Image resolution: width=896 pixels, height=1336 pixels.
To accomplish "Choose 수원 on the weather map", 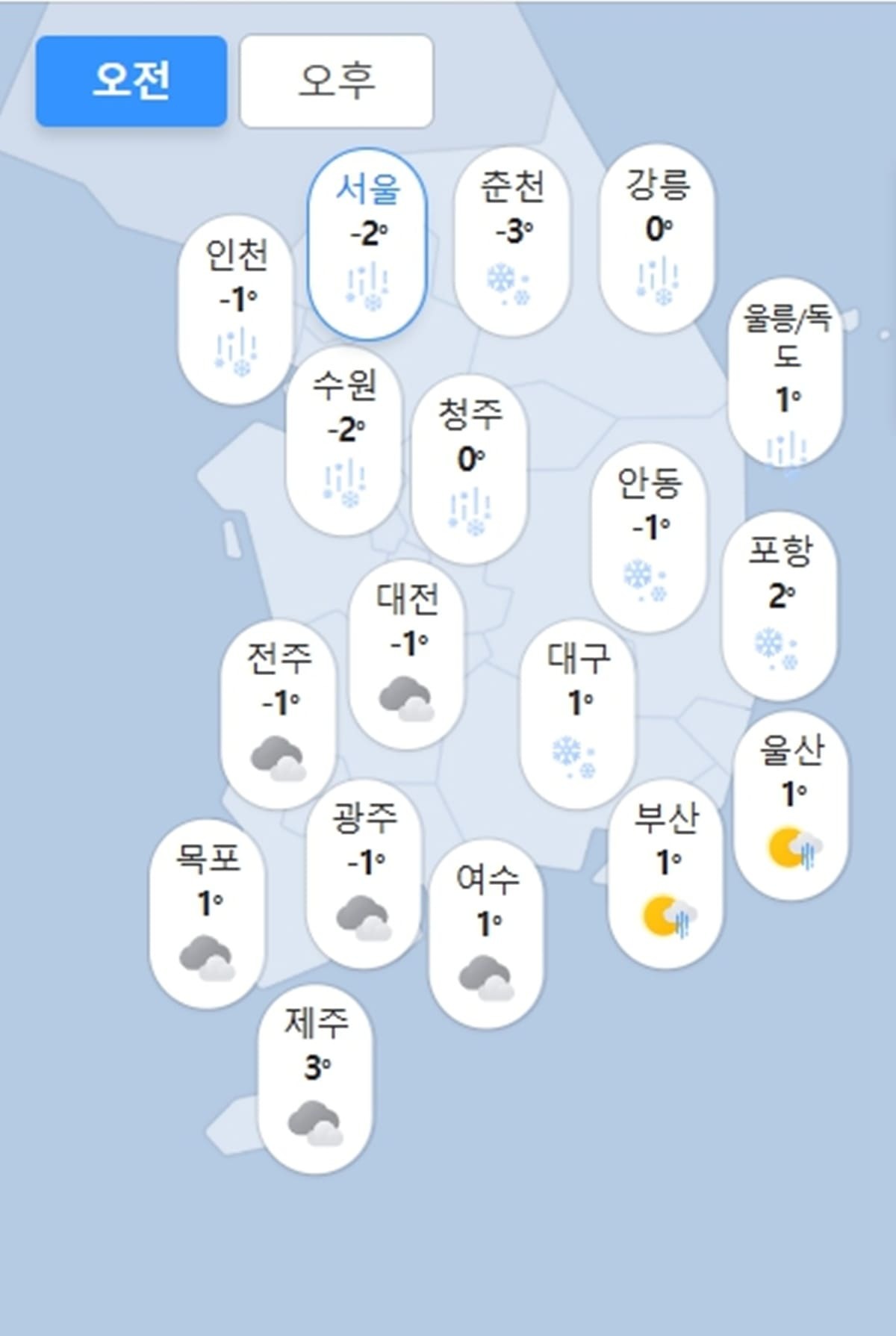I will [x=344, y=441].
